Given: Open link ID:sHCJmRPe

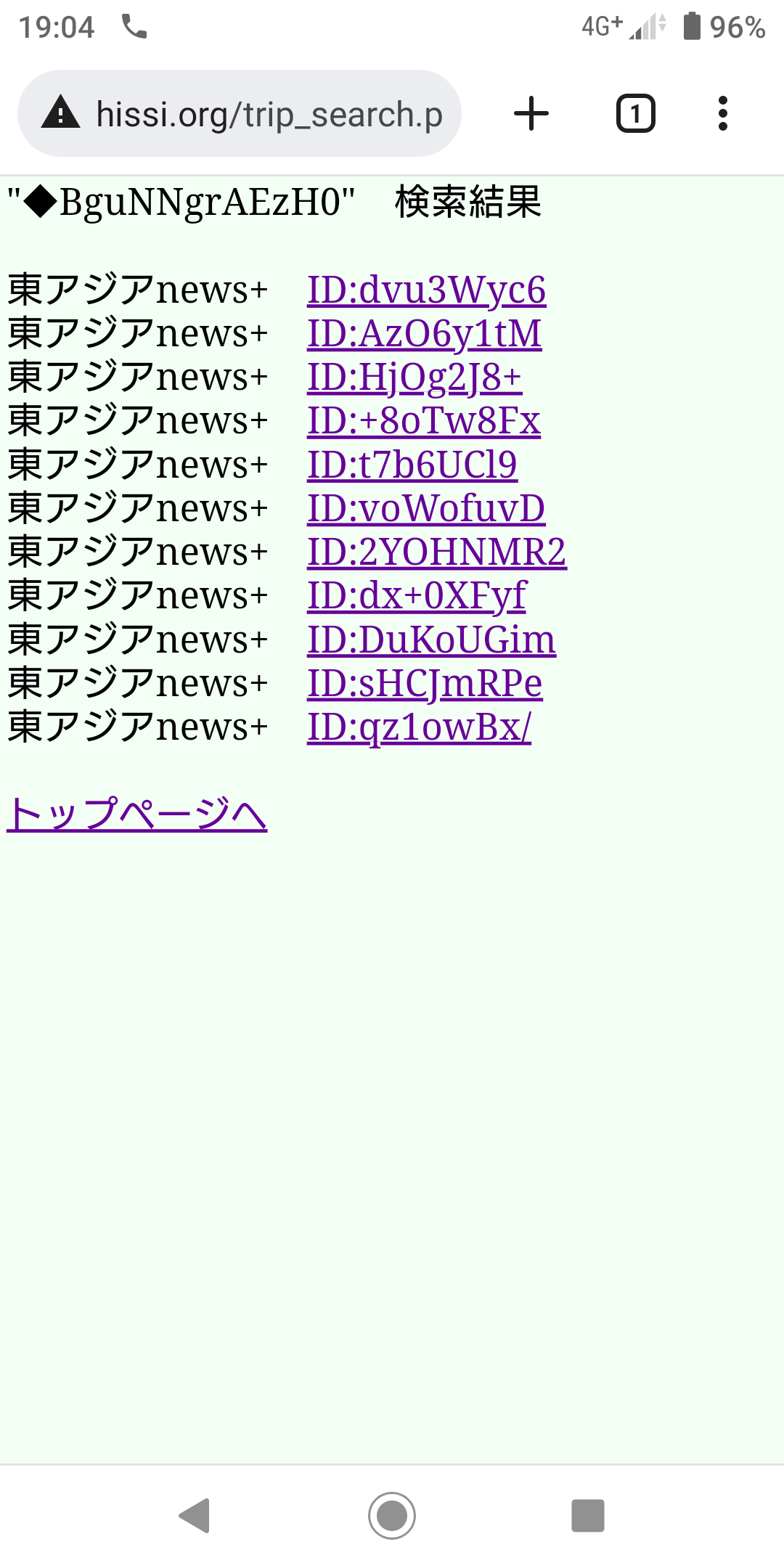Looking at the screenshot, I should click(x=425, y=682).
